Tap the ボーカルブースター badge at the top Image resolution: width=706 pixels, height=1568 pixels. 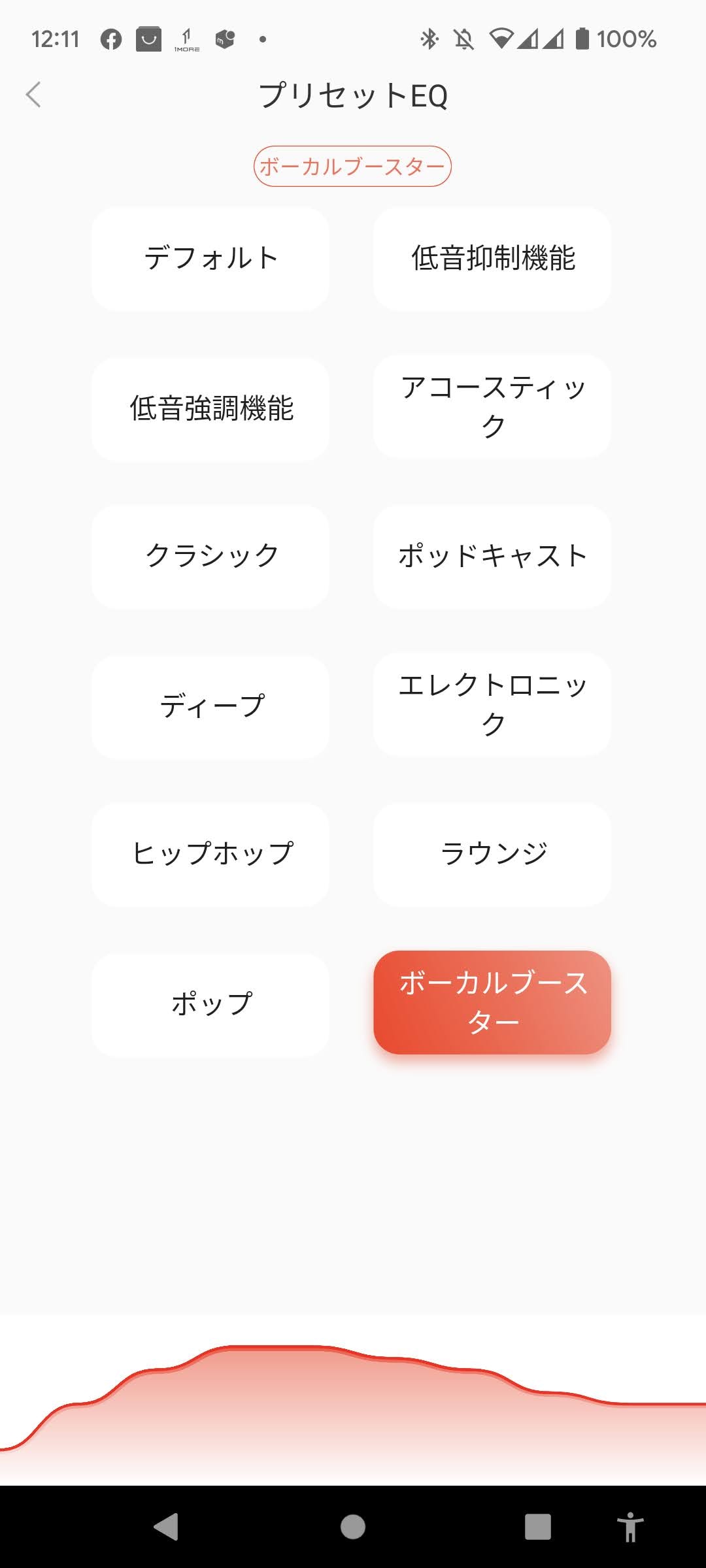point(353,165)
